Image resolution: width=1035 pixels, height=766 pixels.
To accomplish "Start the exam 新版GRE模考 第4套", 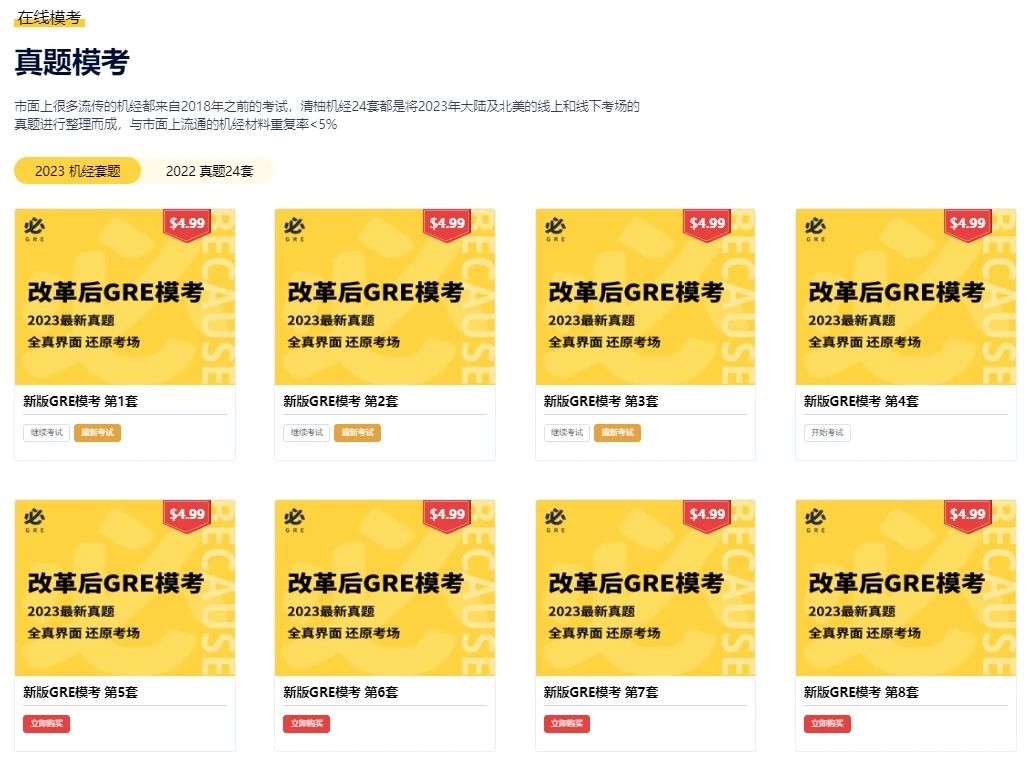I will (x=827, y=433).
